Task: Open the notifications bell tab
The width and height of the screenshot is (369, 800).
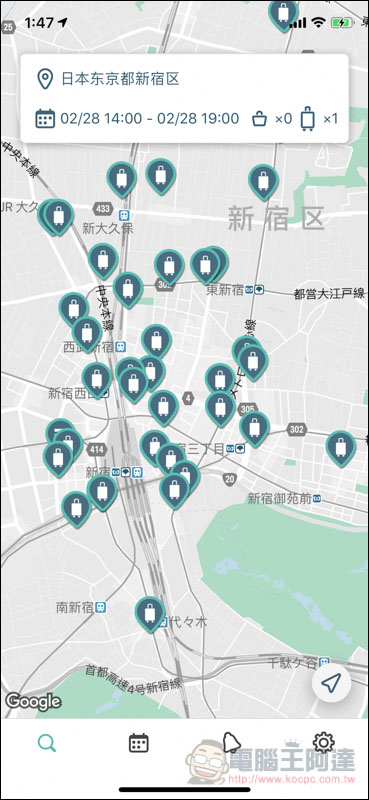Action: pyautogui.click(x=231, y=743)
